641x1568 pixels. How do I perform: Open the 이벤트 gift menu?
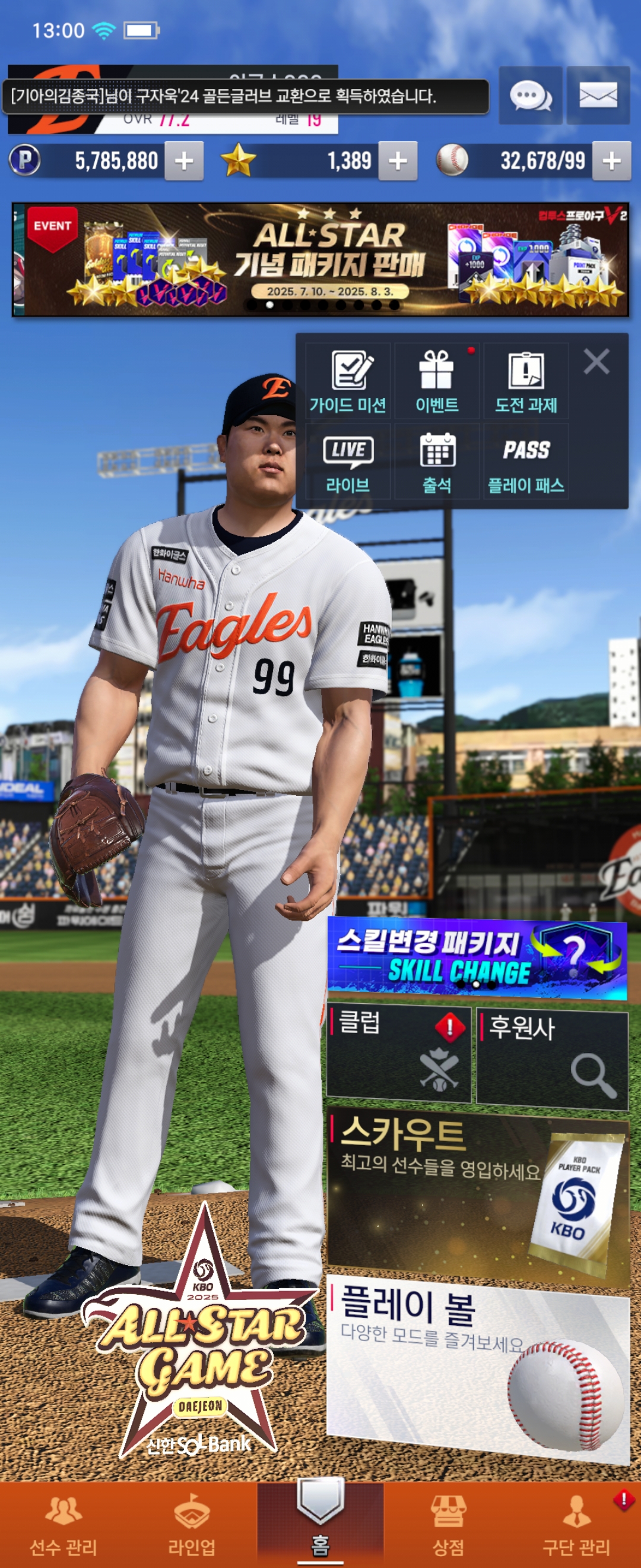[x=437, y=381]
